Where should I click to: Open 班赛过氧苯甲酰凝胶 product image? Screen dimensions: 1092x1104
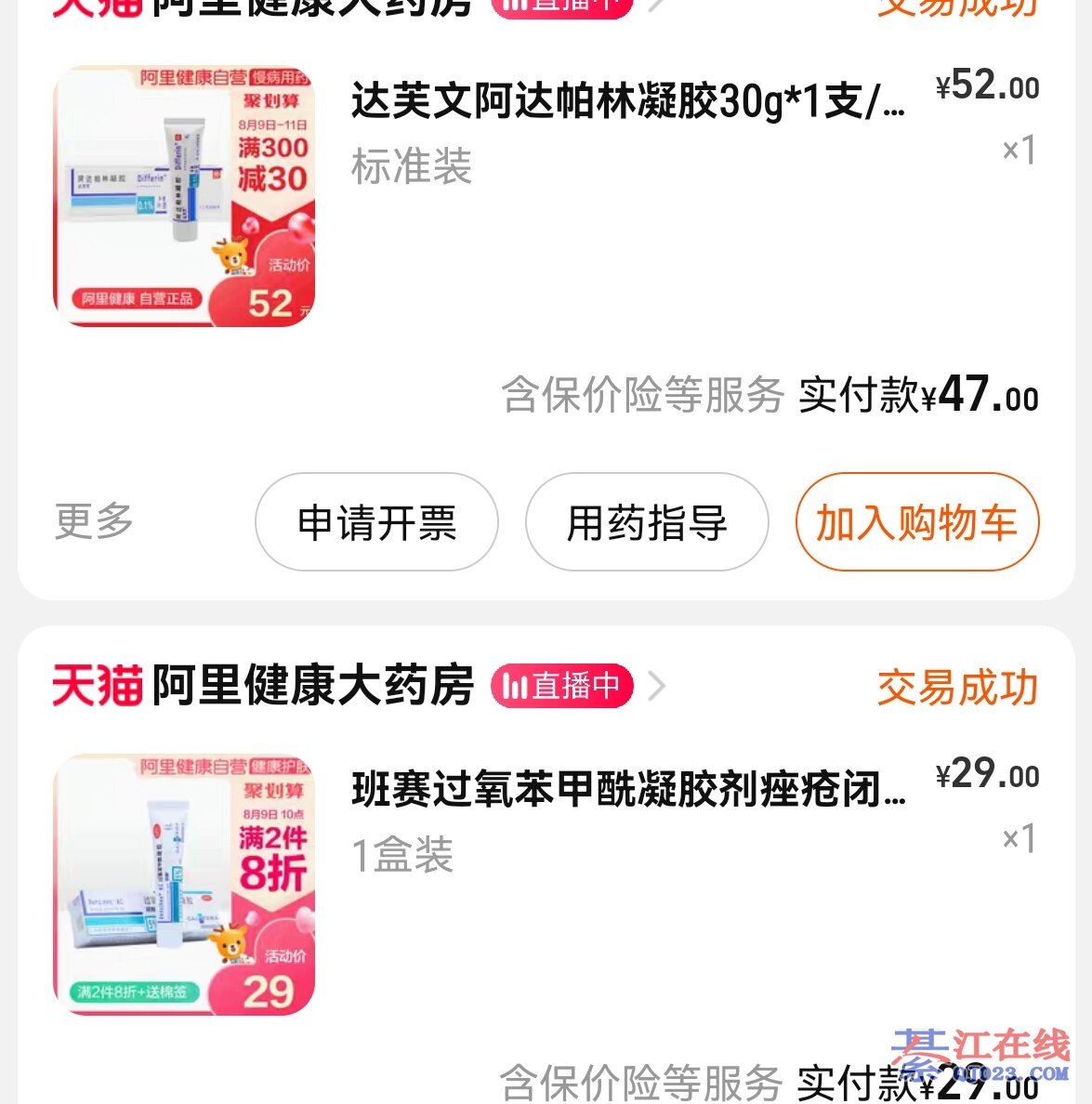pos(184,884)
